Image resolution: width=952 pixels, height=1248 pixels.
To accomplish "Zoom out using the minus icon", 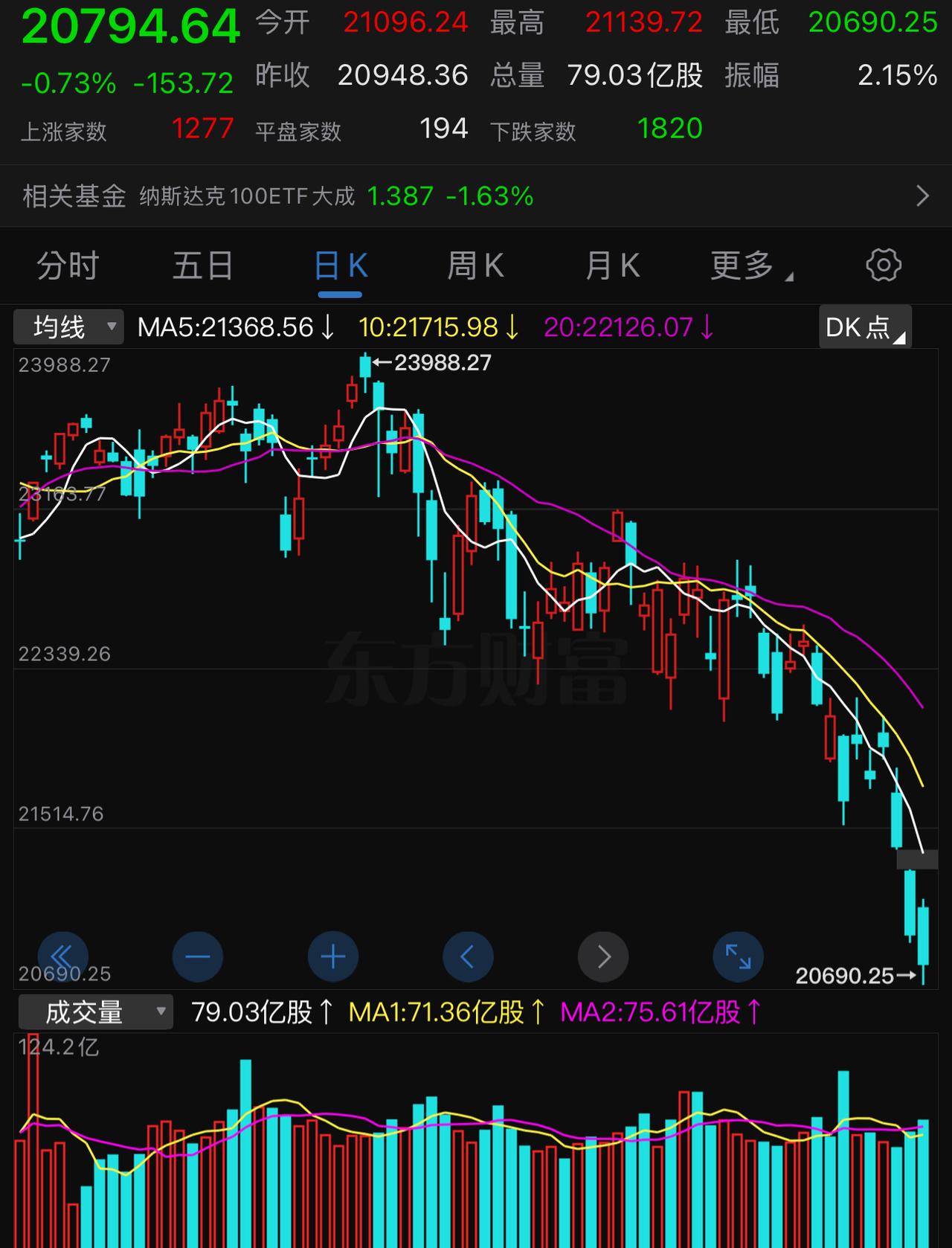I will [x=197, y=957].
